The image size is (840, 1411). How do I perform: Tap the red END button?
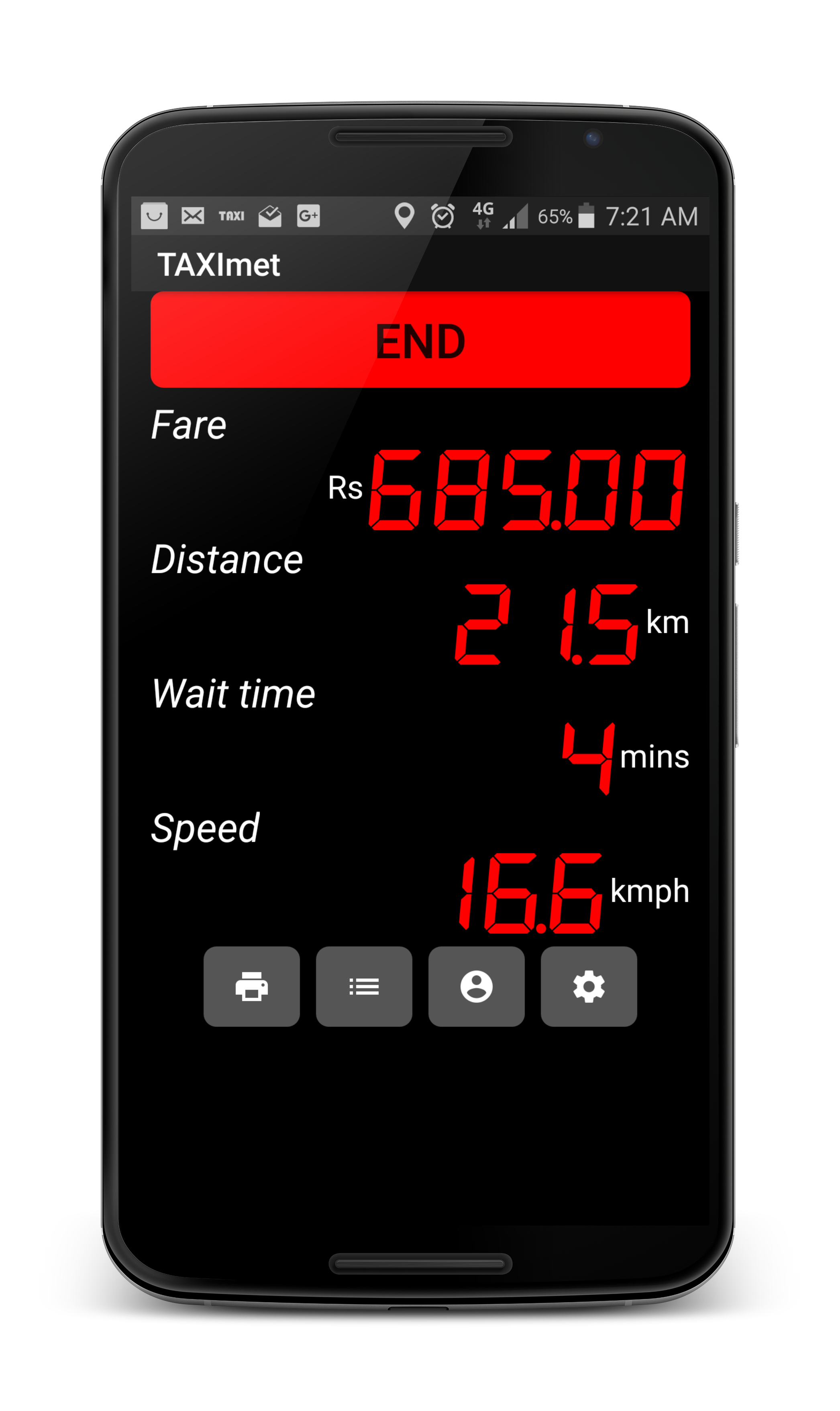[420, 340]
